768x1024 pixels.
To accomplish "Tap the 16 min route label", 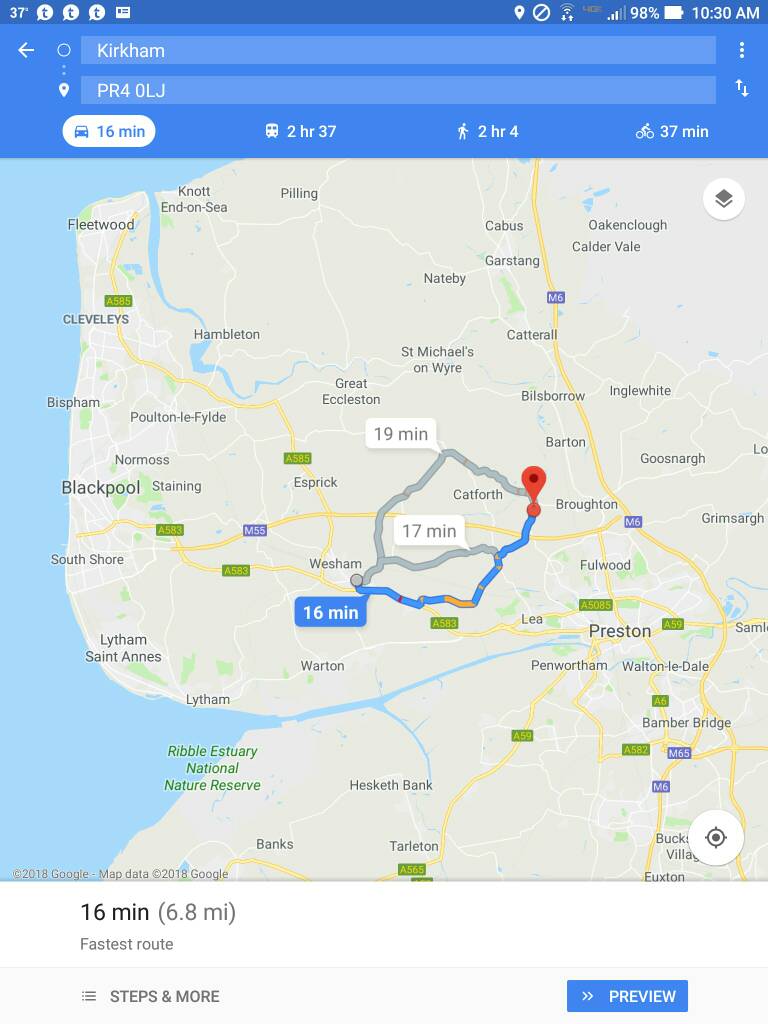I will coord(330,612).
